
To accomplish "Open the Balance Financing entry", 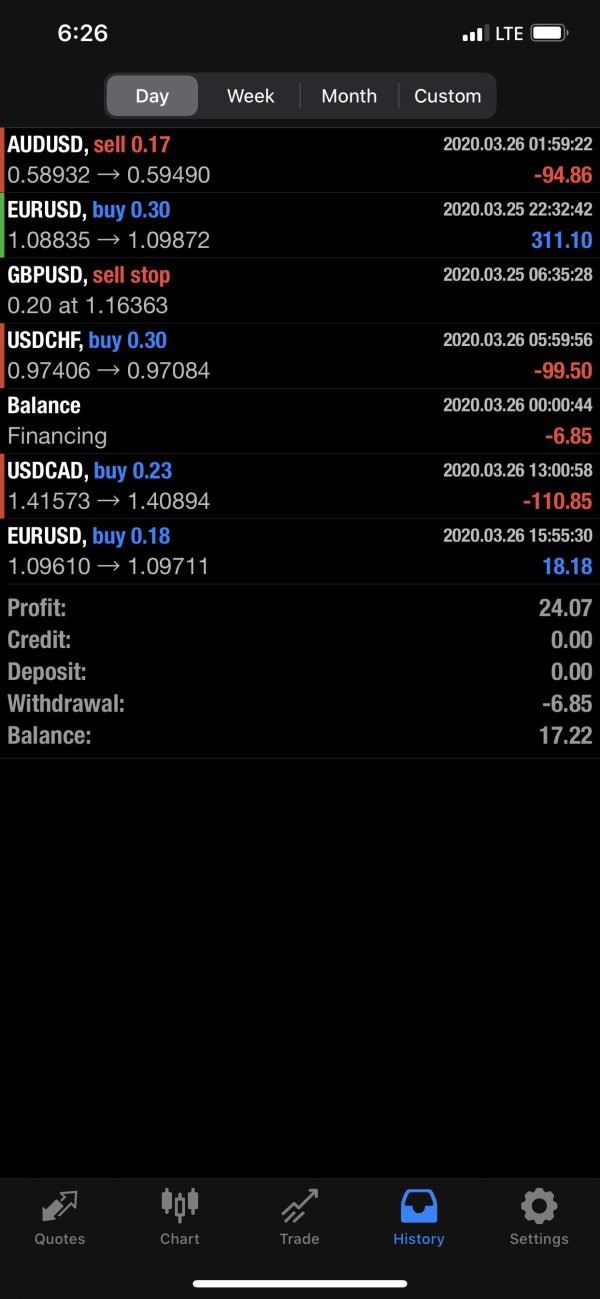I will click(300, 420).
